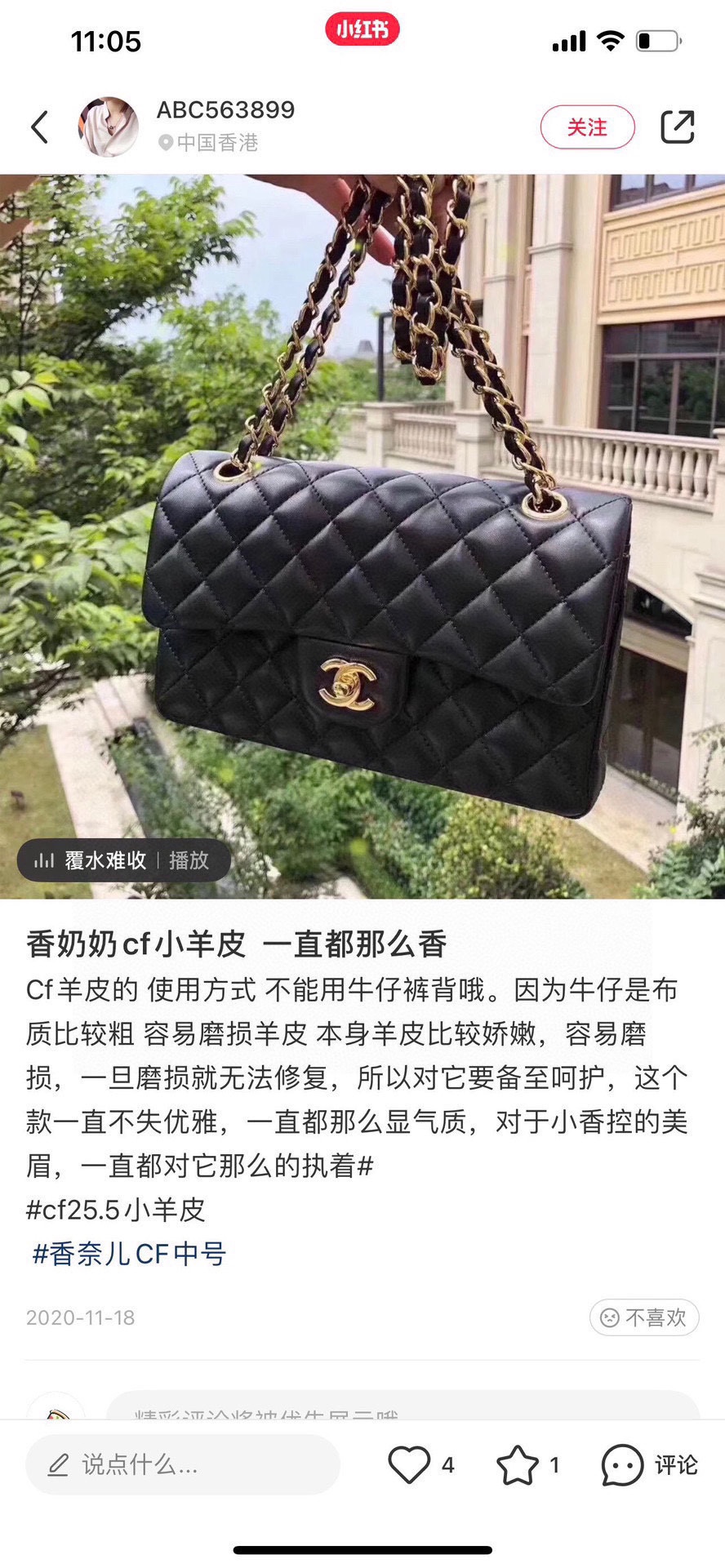Open the #香奈儿CF中号 hashtag

coord(129,1254)
